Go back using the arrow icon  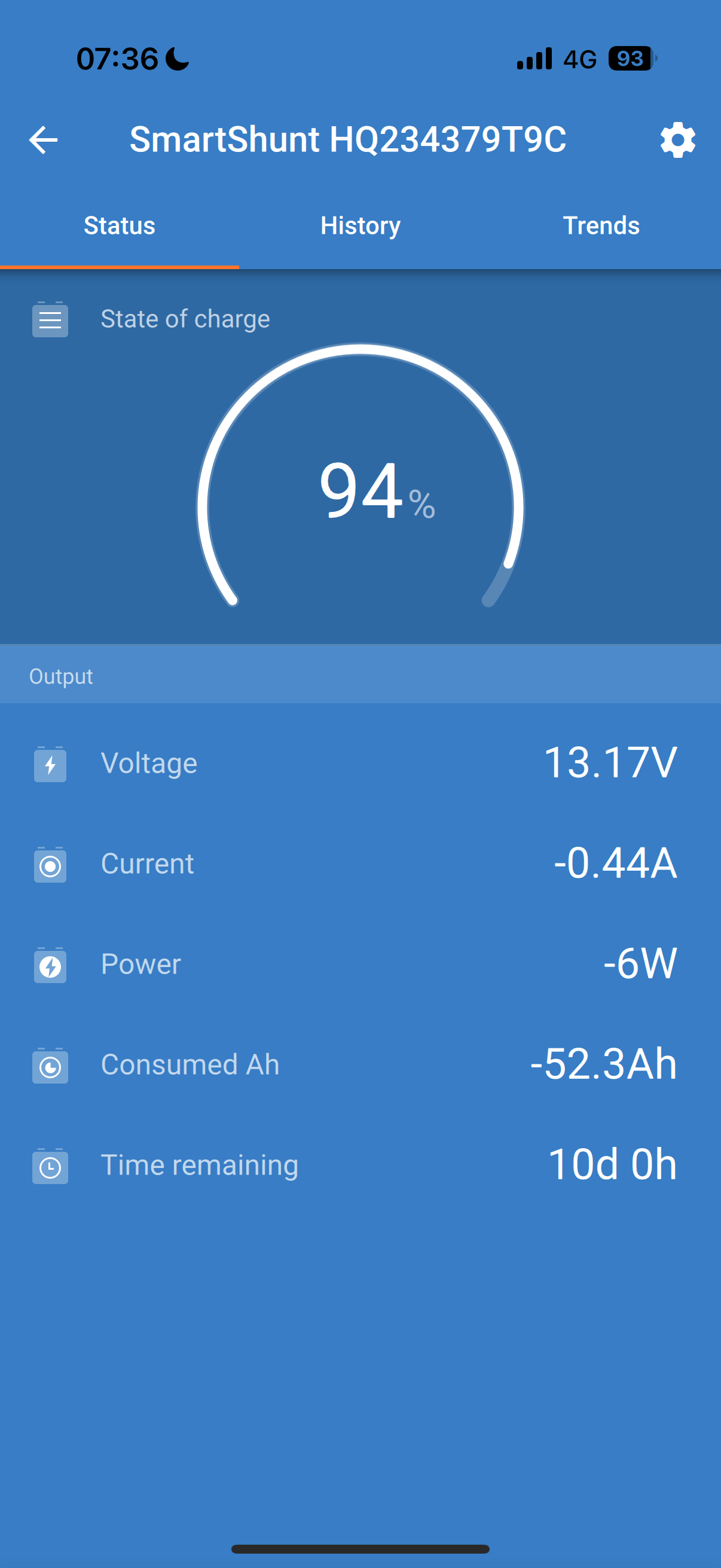tap(43, 140)
